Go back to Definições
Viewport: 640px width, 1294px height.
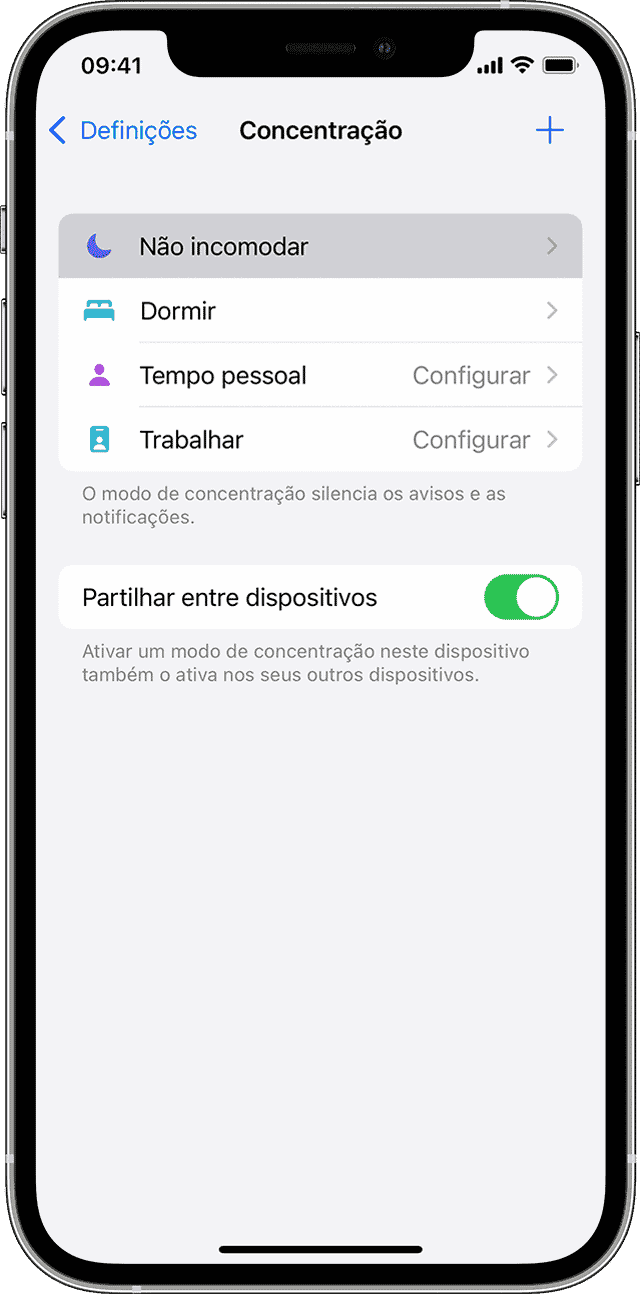coord(122,131)
